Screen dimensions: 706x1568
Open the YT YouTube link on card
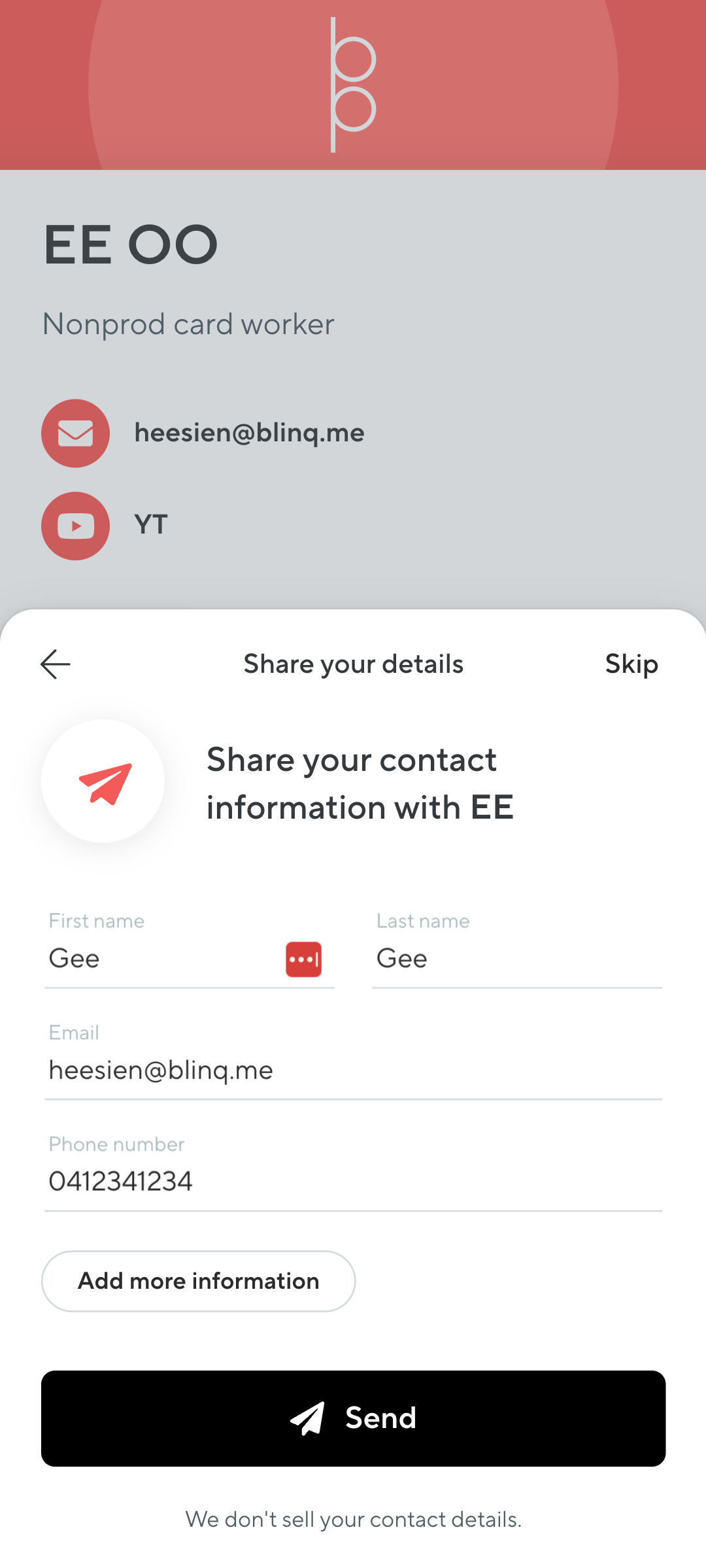pos(151,525)
